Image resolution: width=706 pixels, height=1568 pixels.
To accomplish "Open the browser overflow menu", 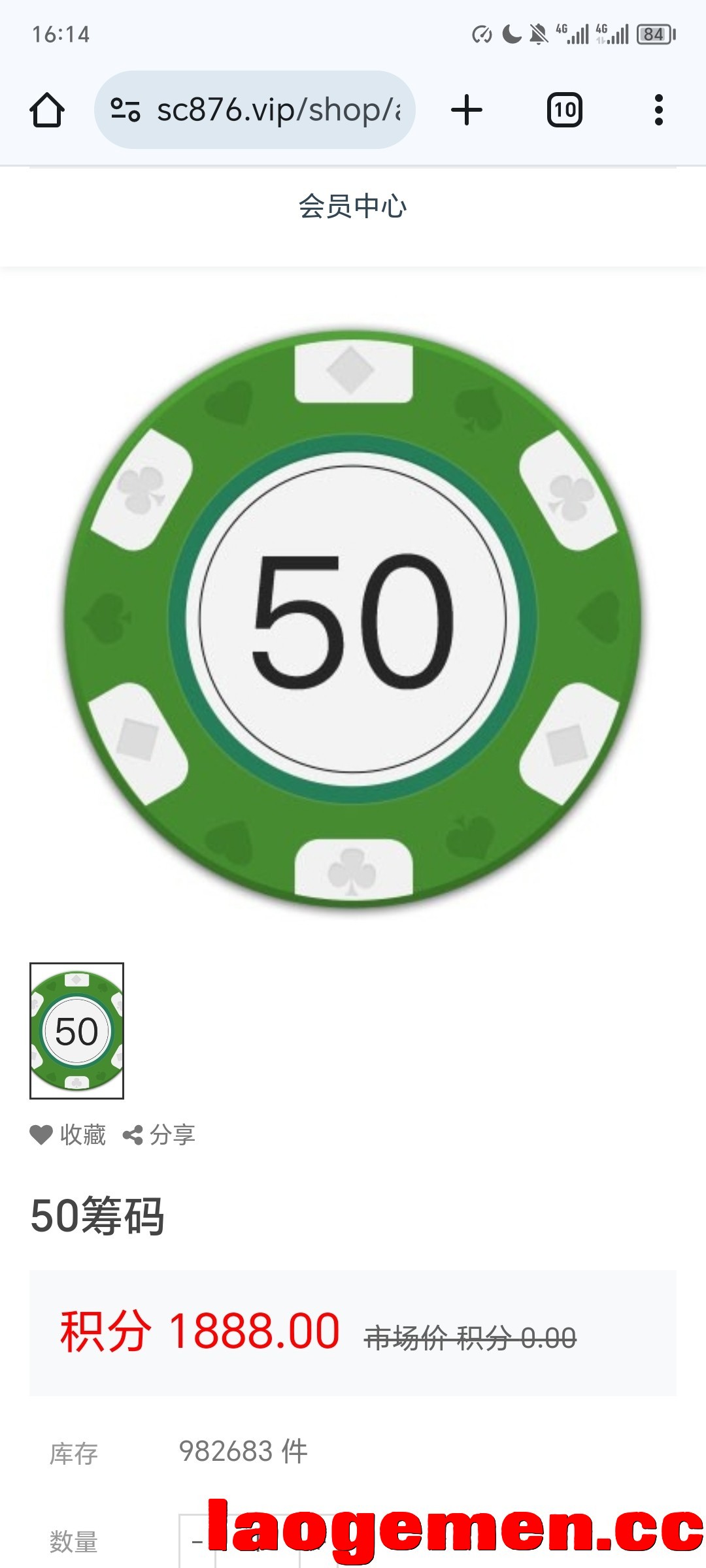I will point(659,110).
